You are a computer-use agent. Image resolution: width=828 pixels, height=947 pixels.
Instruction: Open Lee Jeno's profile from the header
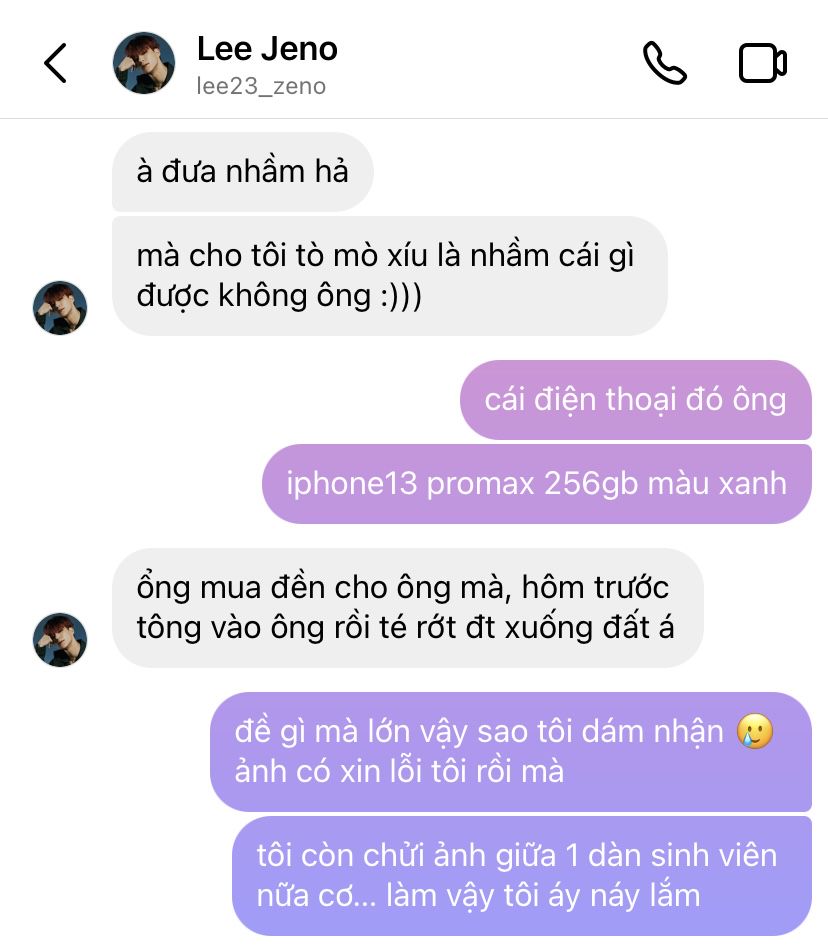click(266, 63)
